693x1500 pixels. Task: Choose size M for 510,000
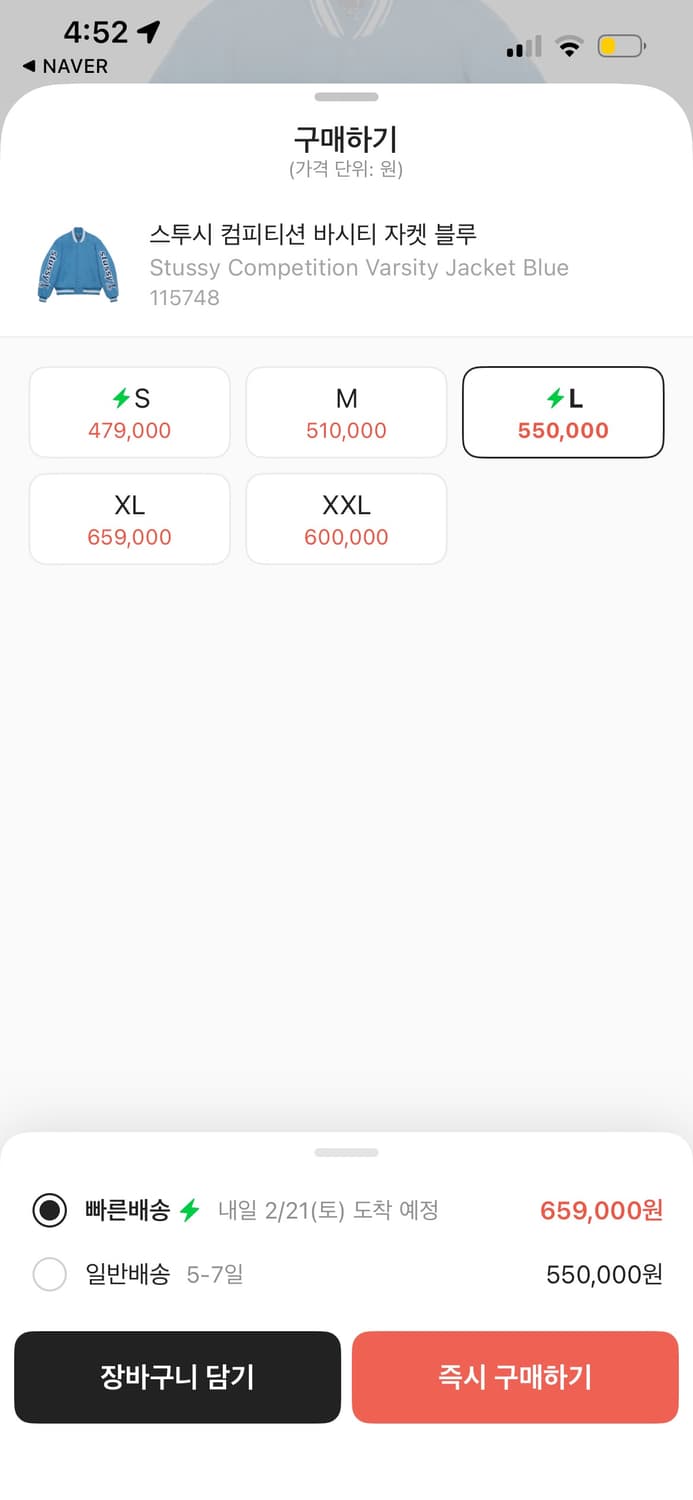346,413
